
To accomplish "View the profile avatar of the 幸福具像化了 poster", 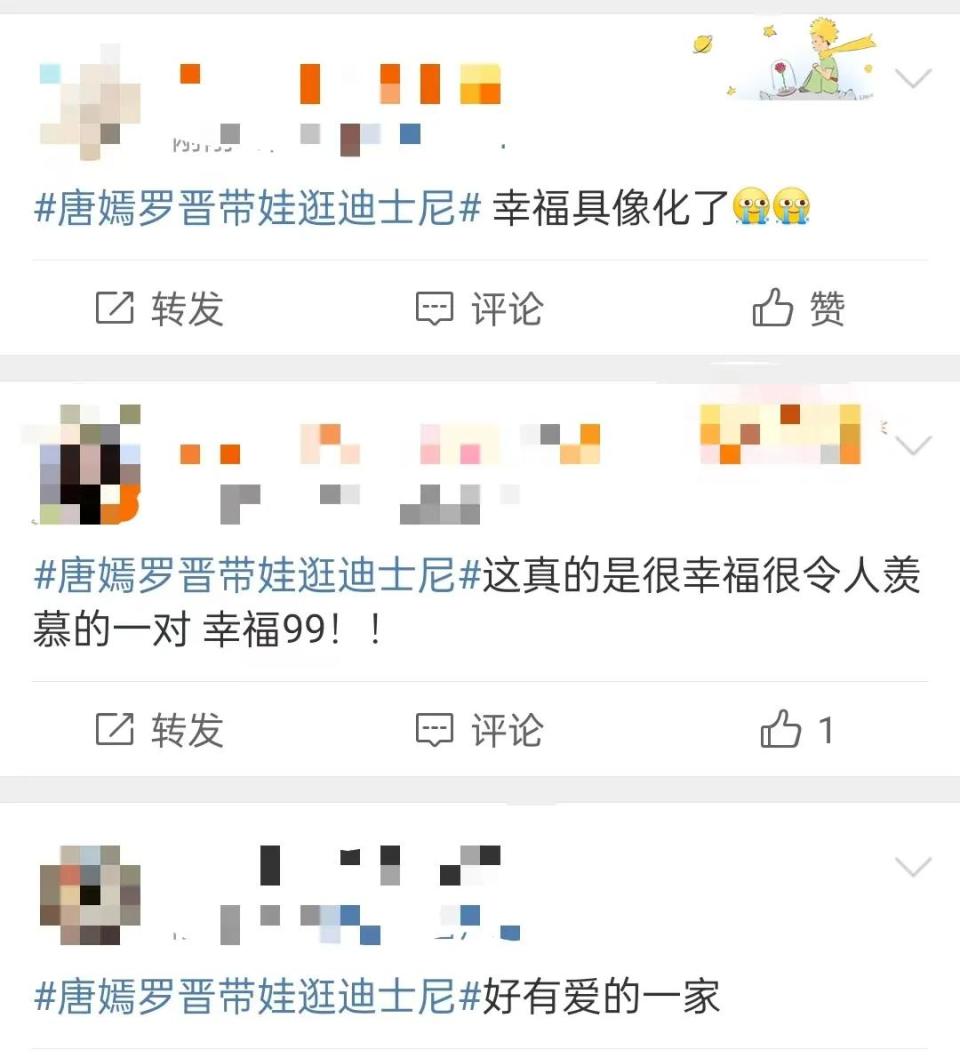I will pos(90,100).
